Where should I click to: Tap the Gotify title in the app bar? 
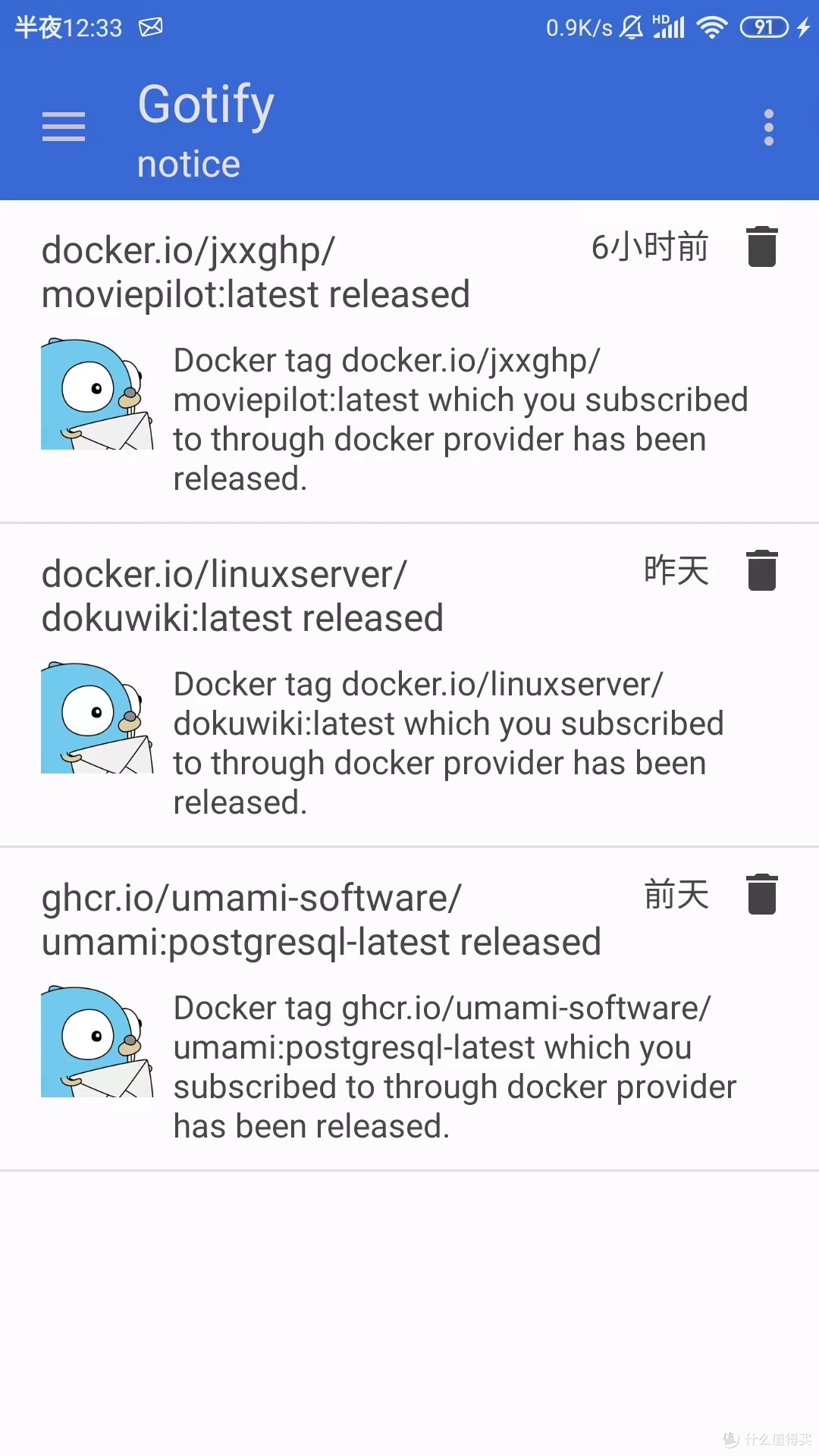pos(205,105)
